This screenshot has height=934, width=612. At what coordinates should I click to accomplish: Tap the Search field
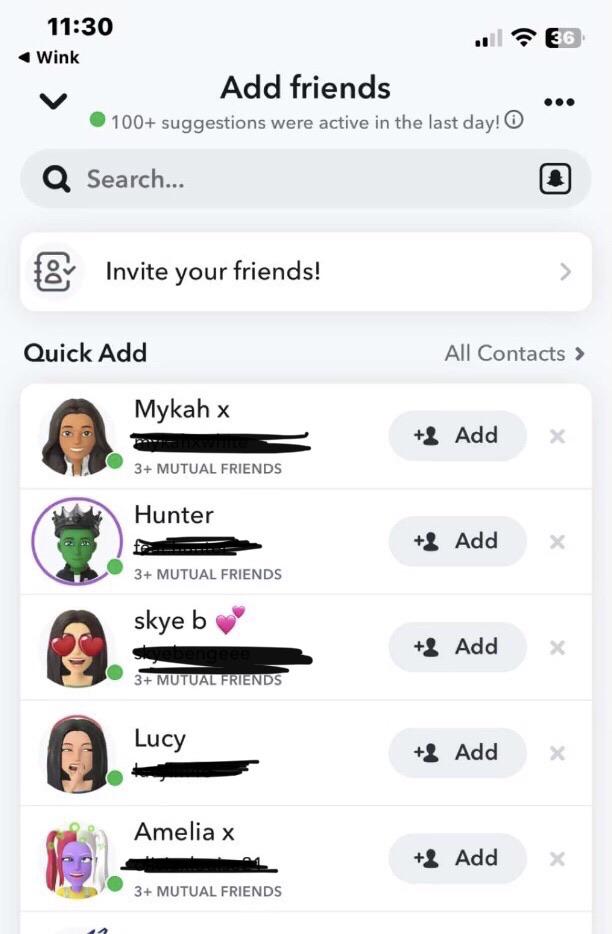280,179
